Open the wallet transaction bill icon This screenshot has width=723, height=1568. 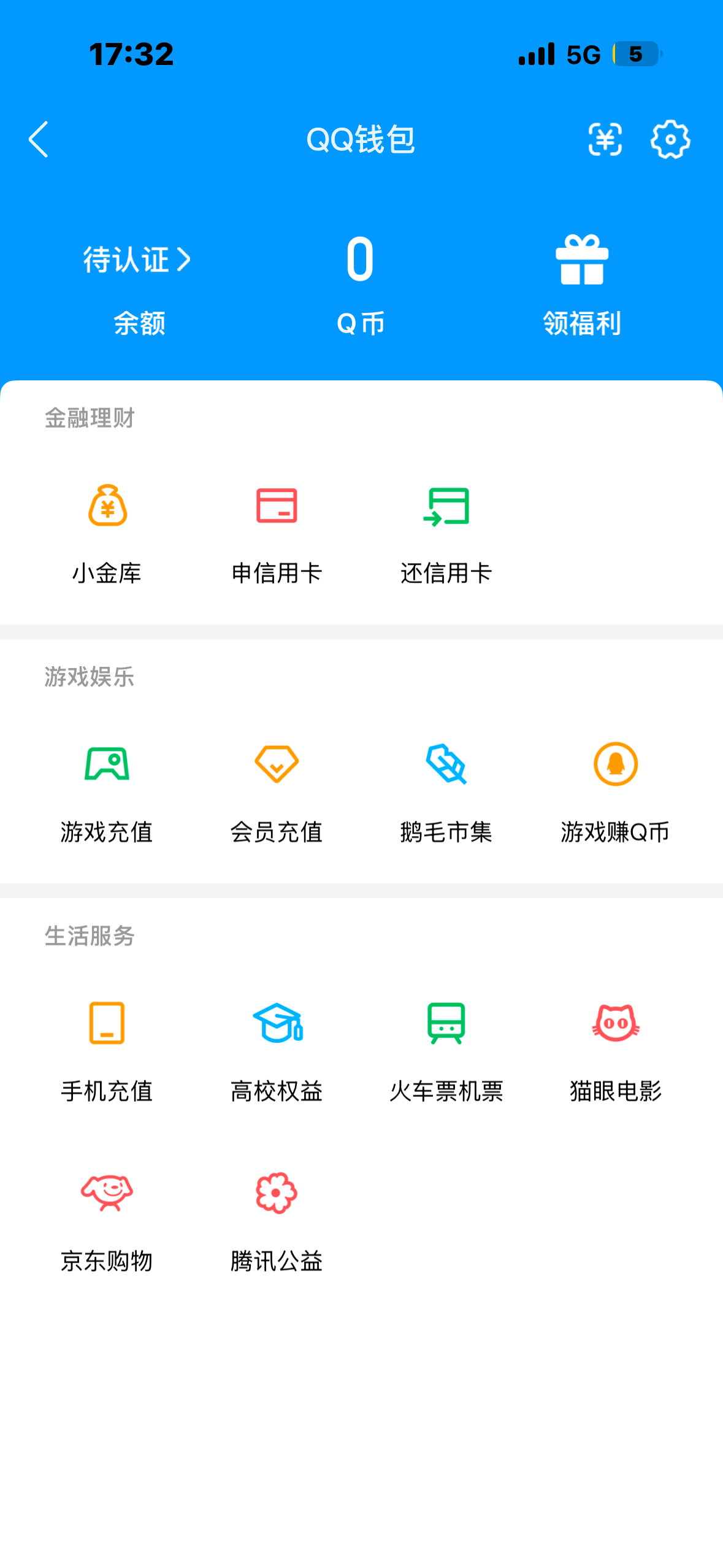tap(604, 140)
